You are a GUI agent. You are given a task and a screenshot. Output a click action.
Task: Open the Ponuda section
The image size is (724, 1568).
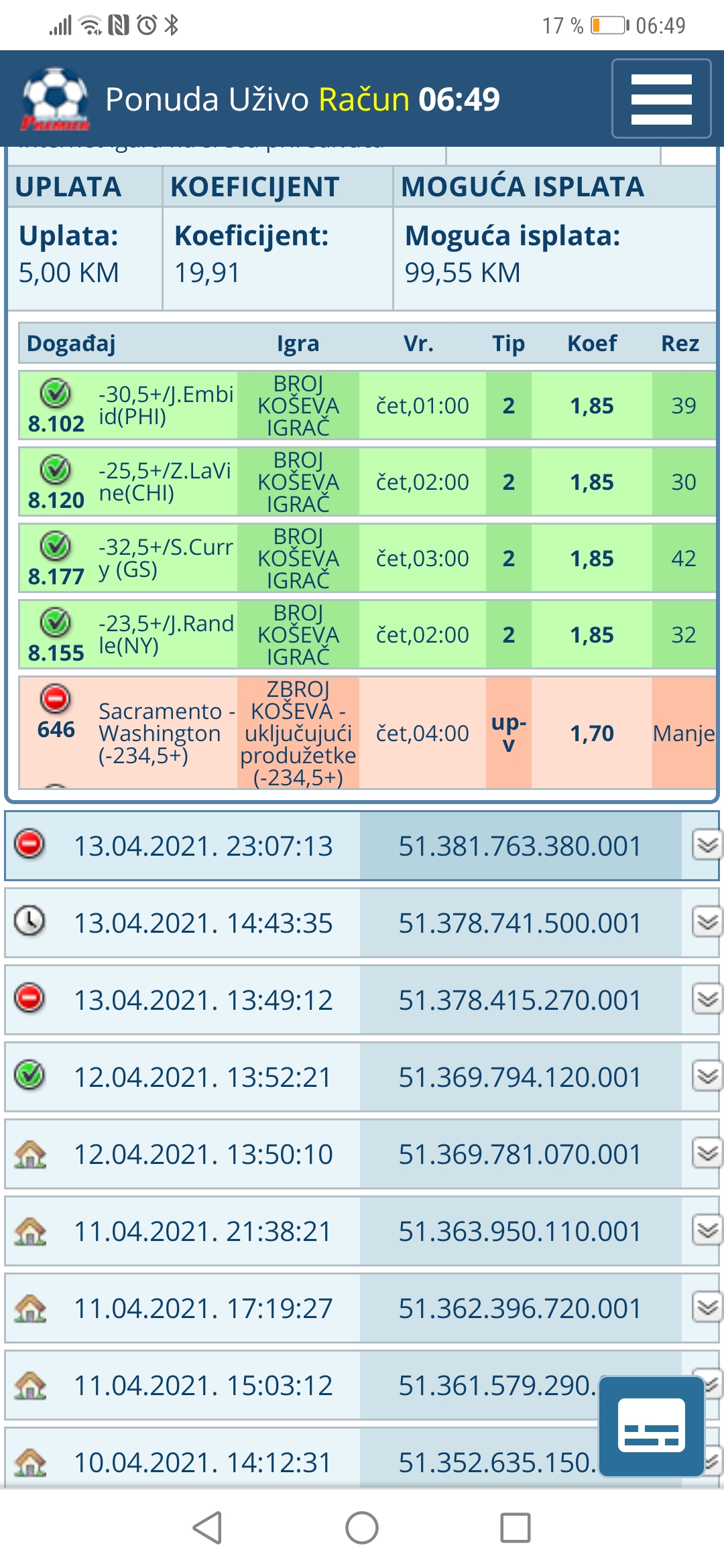[162, 99]
